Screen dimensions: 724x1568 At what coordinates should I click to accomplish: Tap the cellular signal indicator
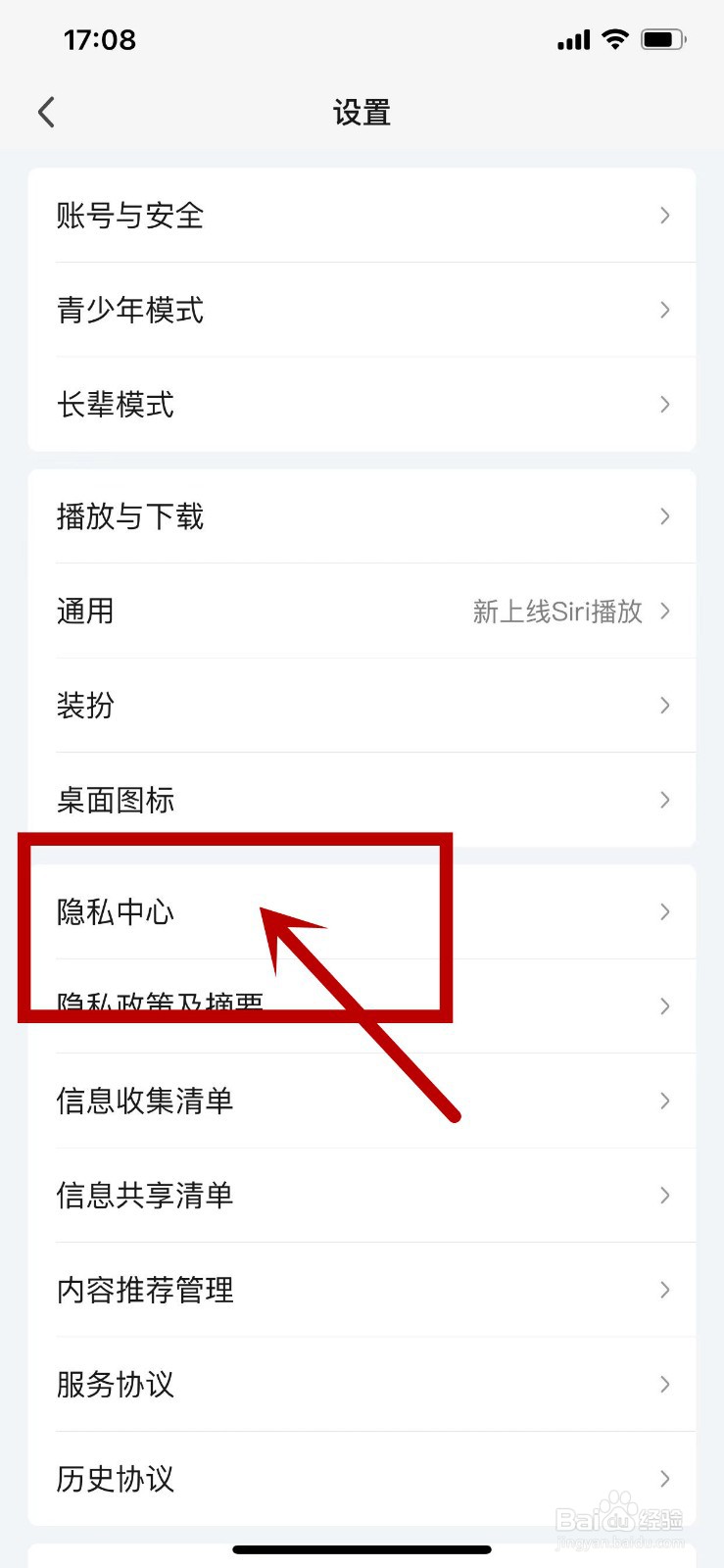[573, 39]
